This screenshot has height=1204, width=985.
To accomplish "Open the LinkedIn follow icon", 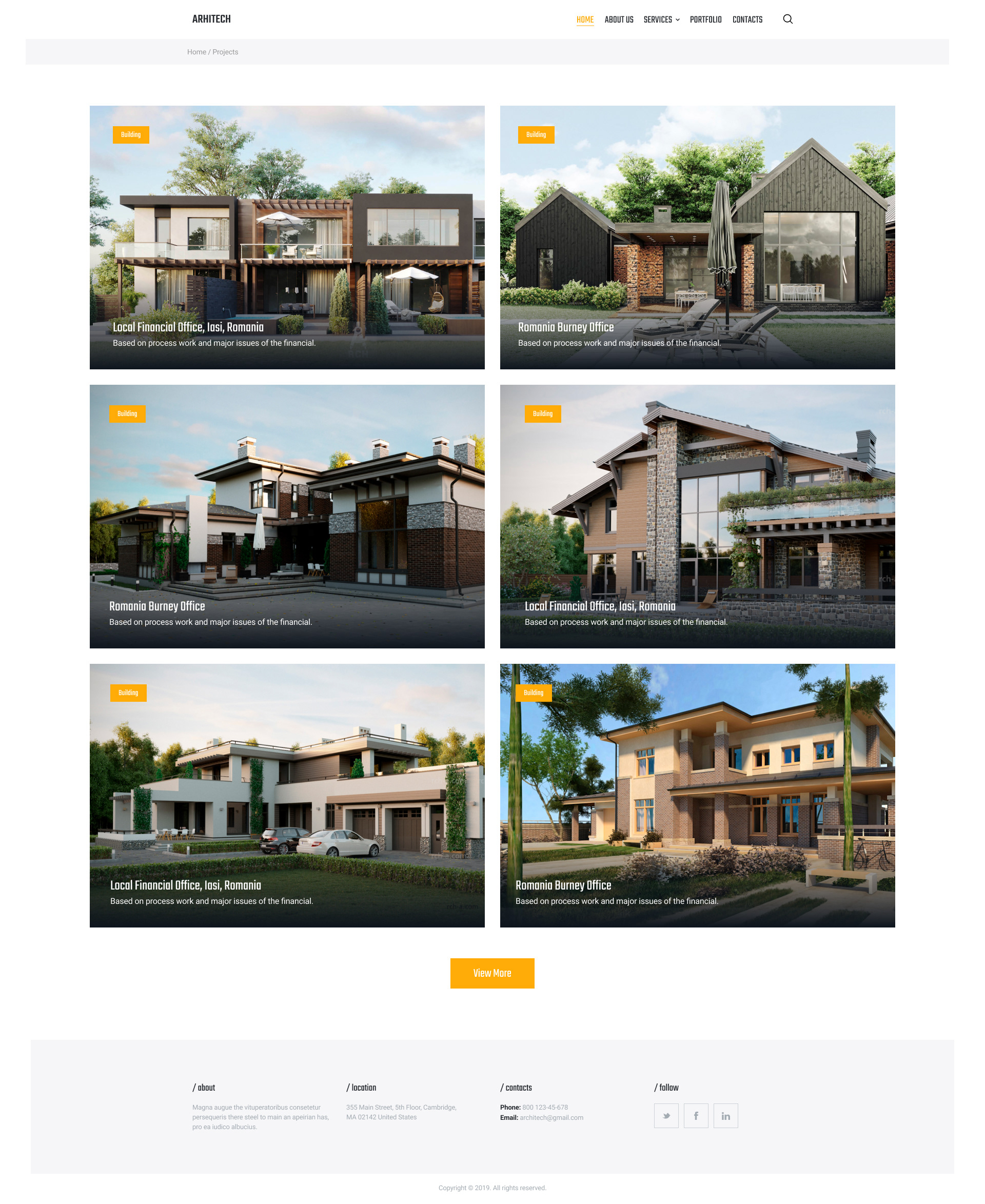I will click(x=725, y=1115).
